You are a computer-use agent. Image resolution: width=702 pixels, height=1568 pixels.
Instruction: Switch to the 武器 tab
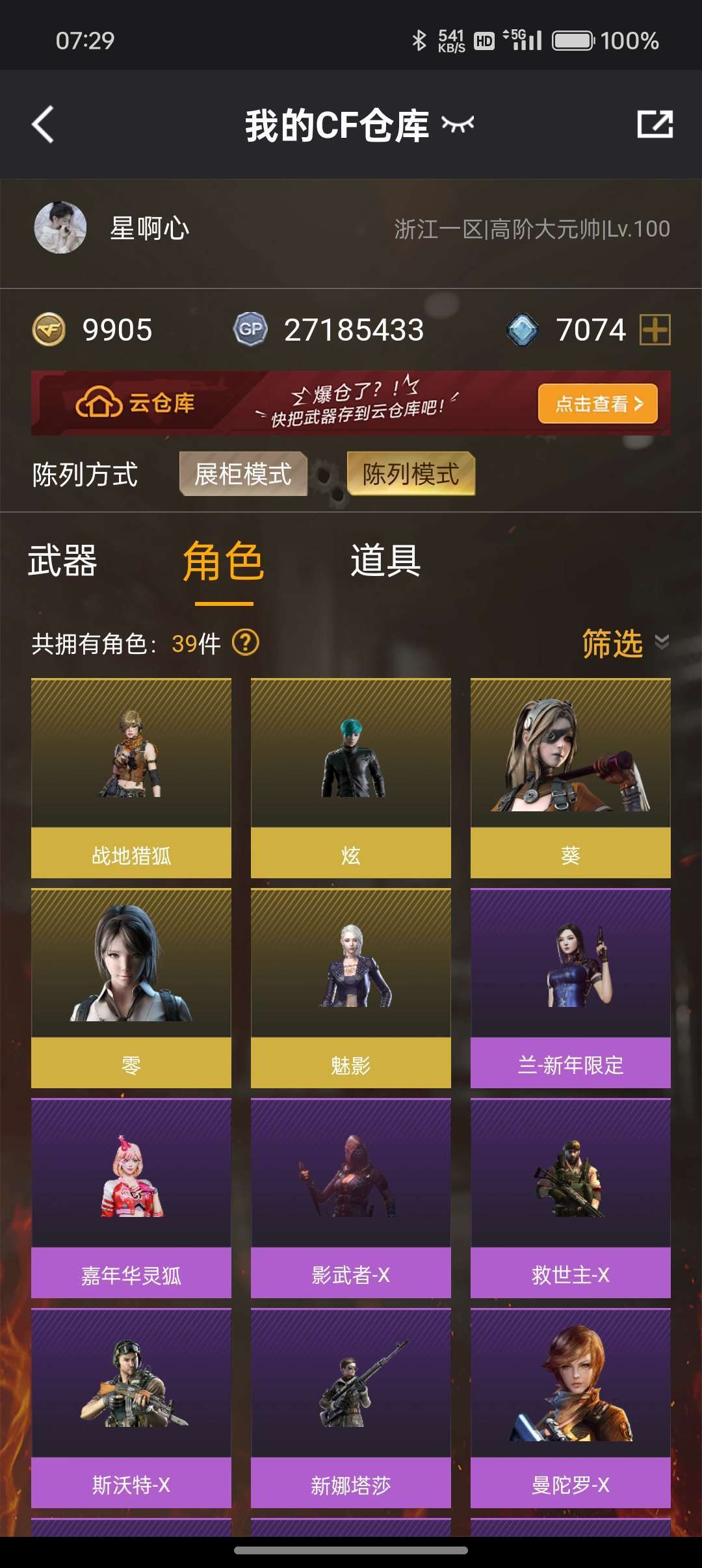62,561
